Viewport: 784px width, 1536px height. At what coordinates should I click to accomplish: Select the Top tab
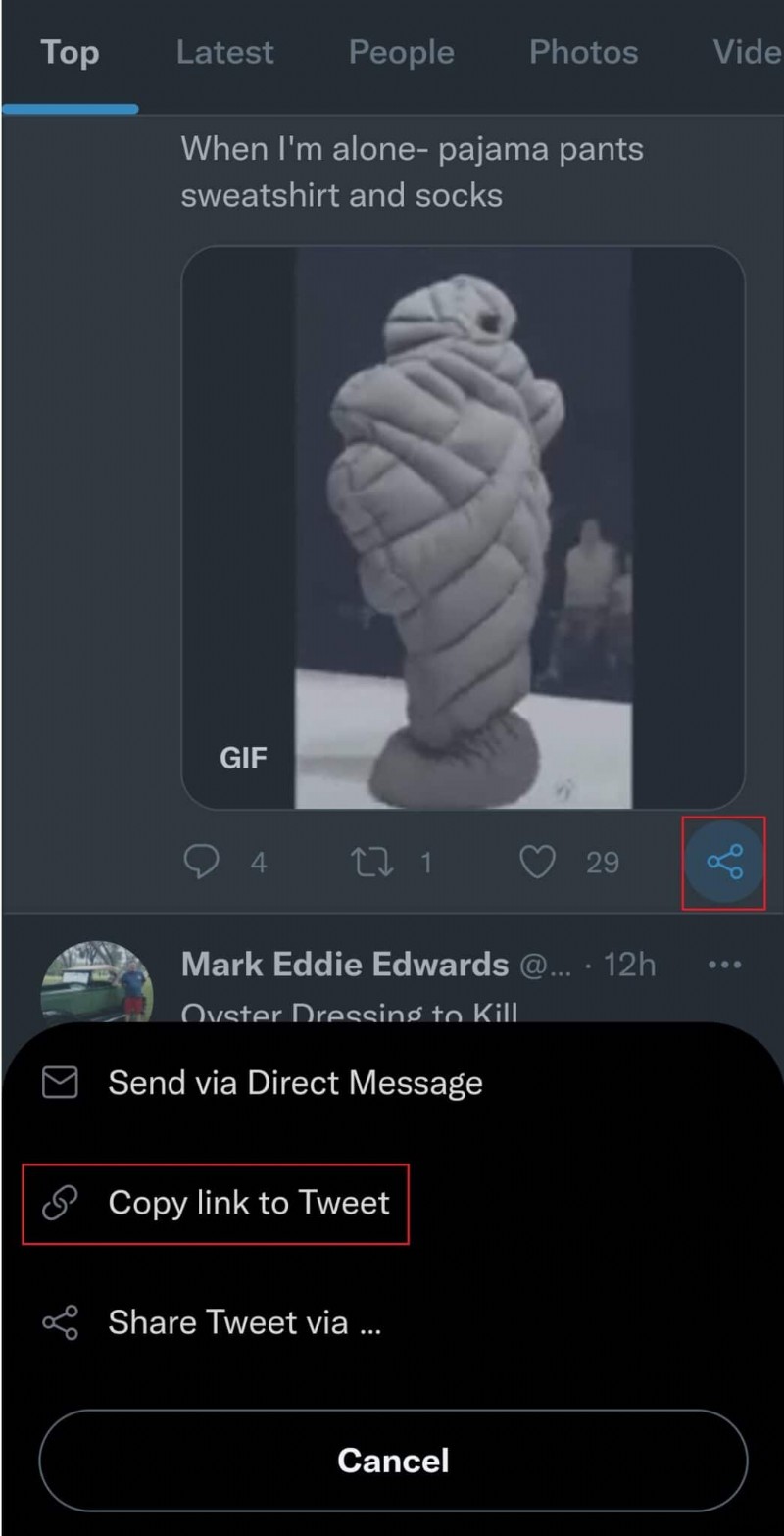coord(70,53)
